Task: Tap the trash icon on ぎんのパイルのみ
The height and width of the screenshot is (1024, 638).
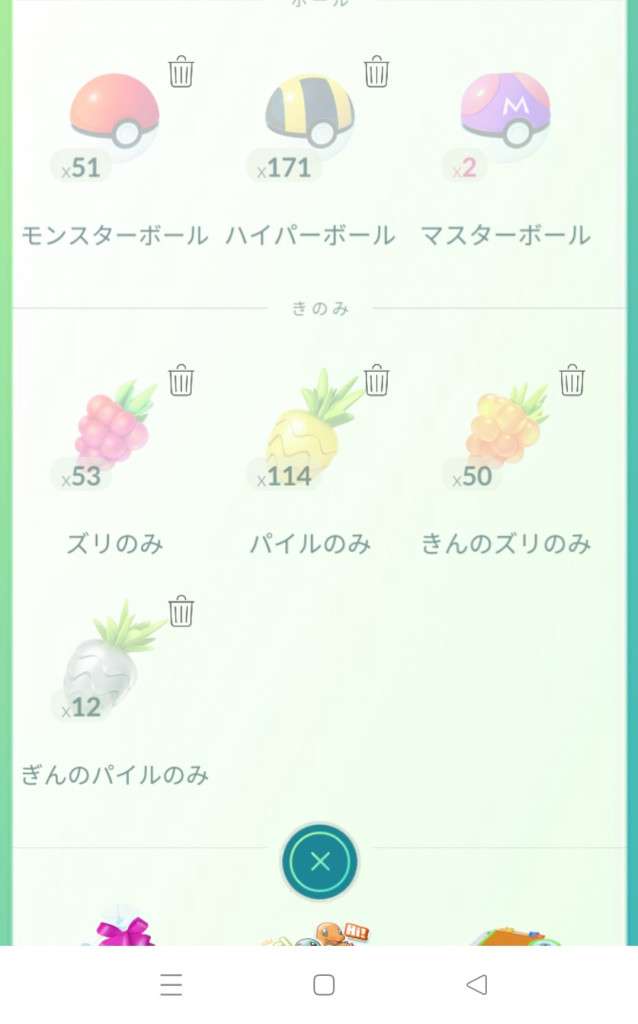Action: [x=181, y=610]
